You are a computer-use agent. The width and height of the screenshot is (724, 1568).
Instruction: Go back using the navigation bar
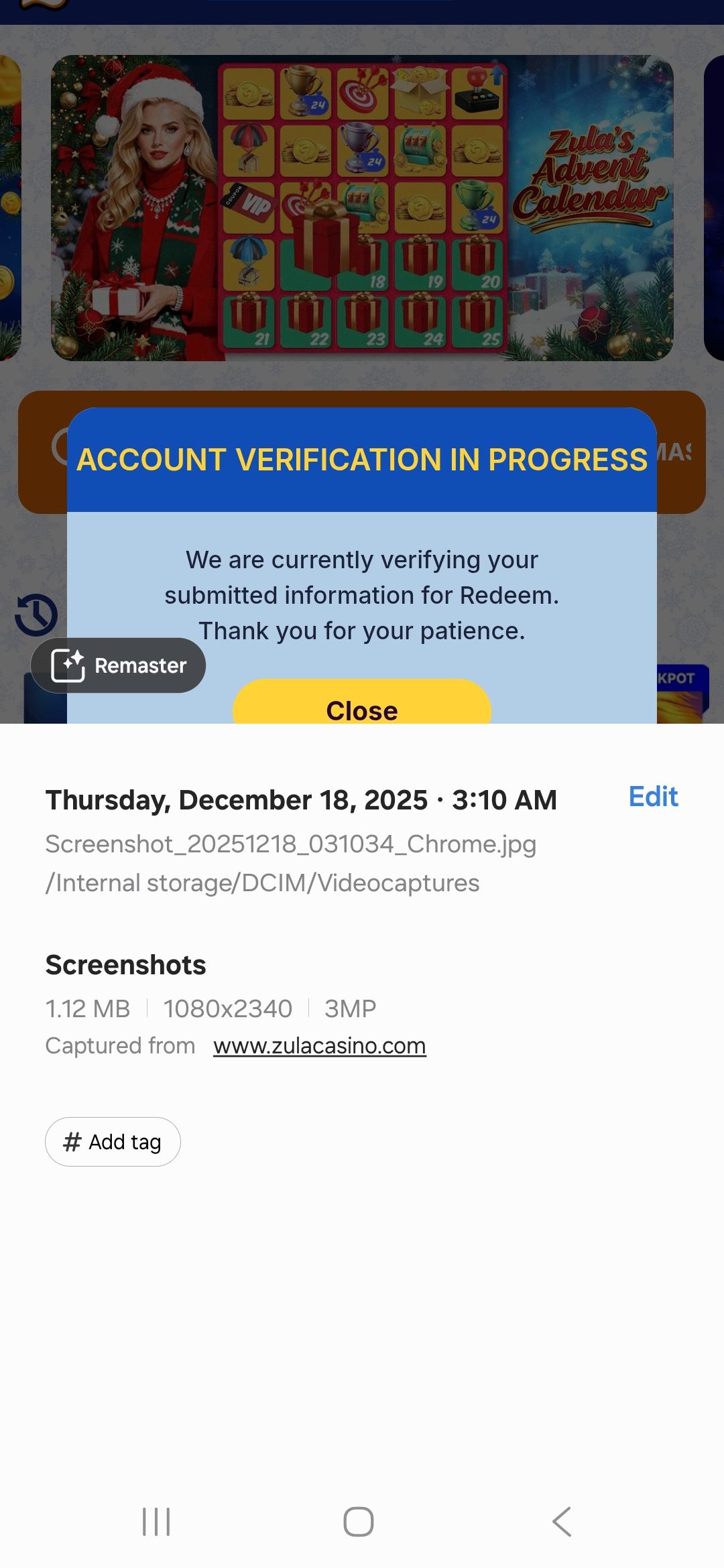tap(562, 1522)
